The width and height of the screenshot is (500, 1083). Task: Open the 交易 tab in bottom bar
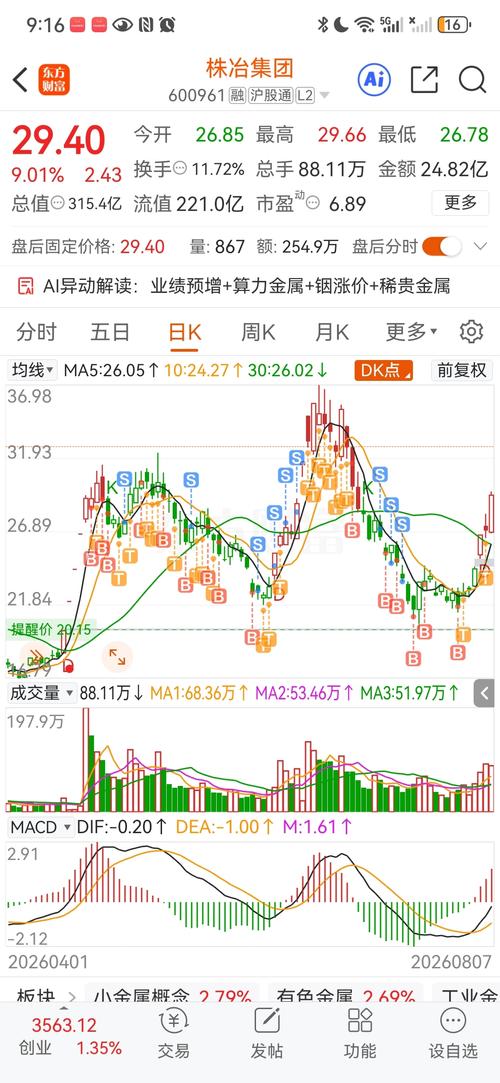(x=173, y=1034)
